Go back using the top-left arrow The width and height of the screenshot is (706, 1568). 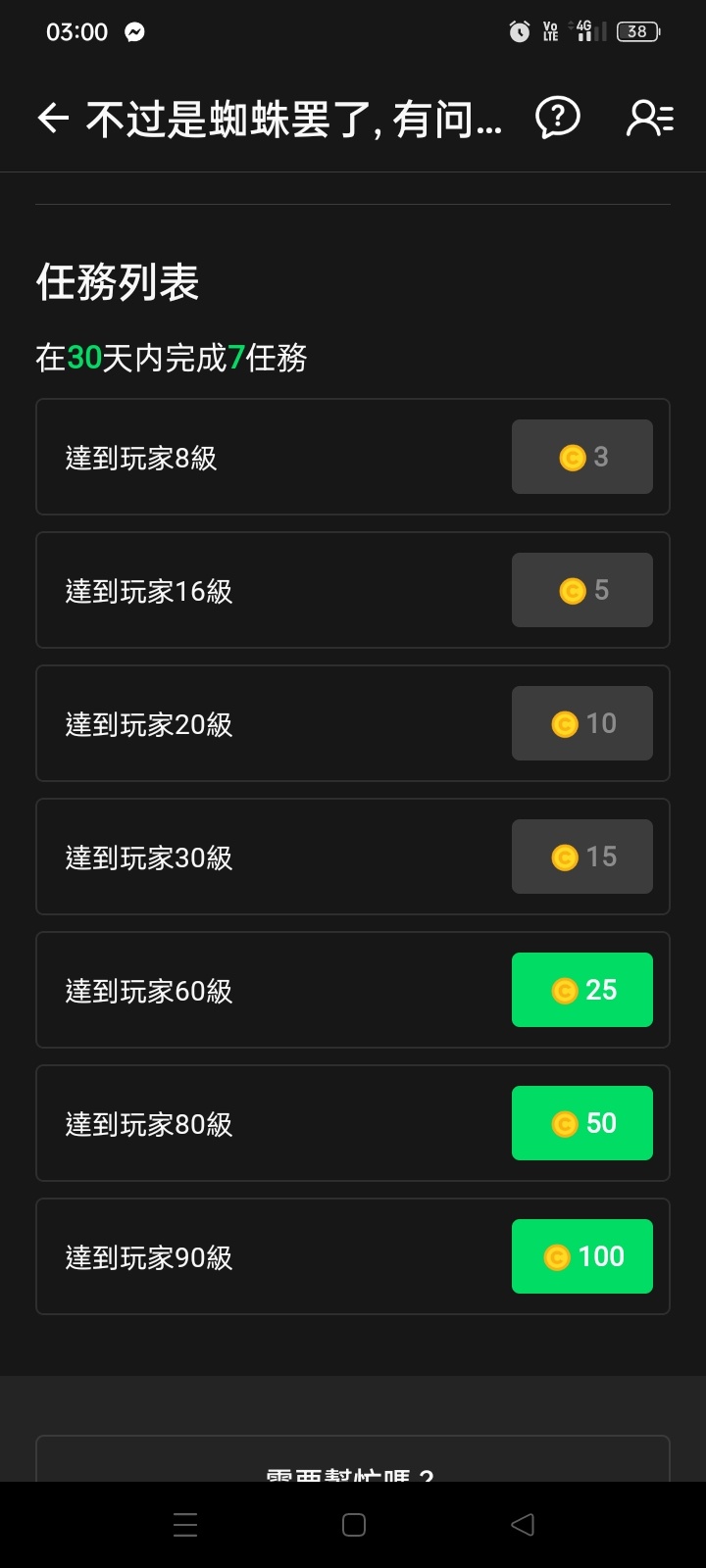[x=53, y=119]
